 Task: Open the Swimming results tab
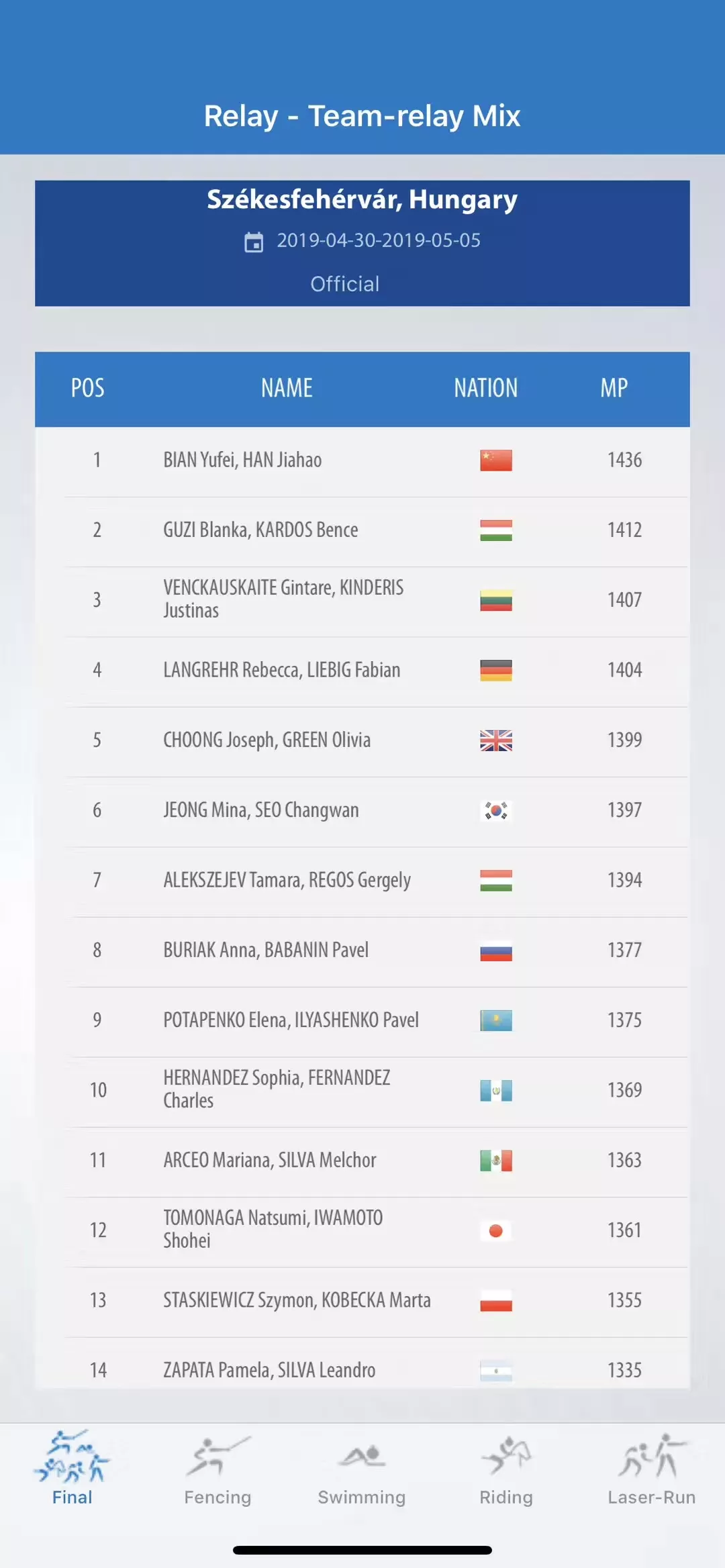pos(362,1470)
